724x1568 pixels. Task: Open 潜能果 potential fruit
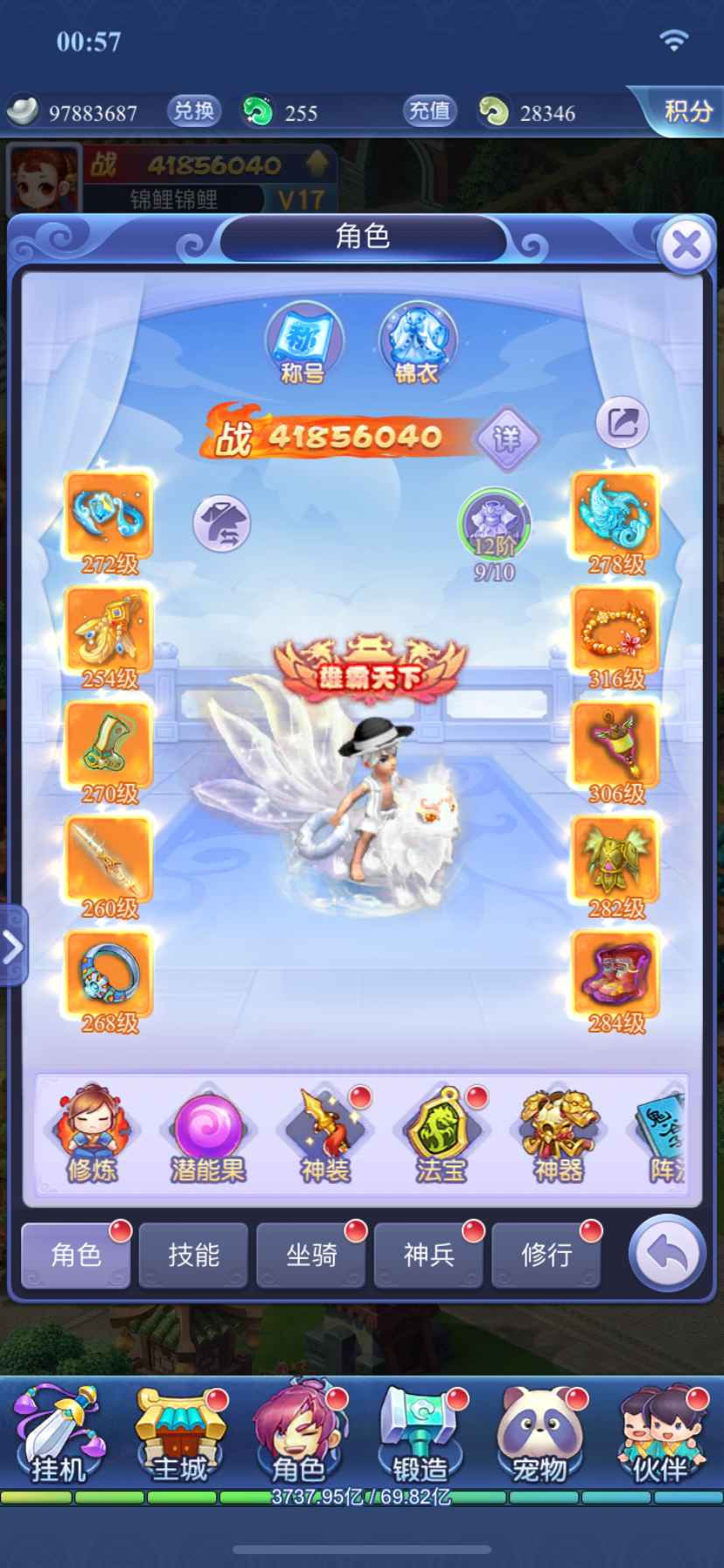pyautogui.click(x=208, y=1135)
